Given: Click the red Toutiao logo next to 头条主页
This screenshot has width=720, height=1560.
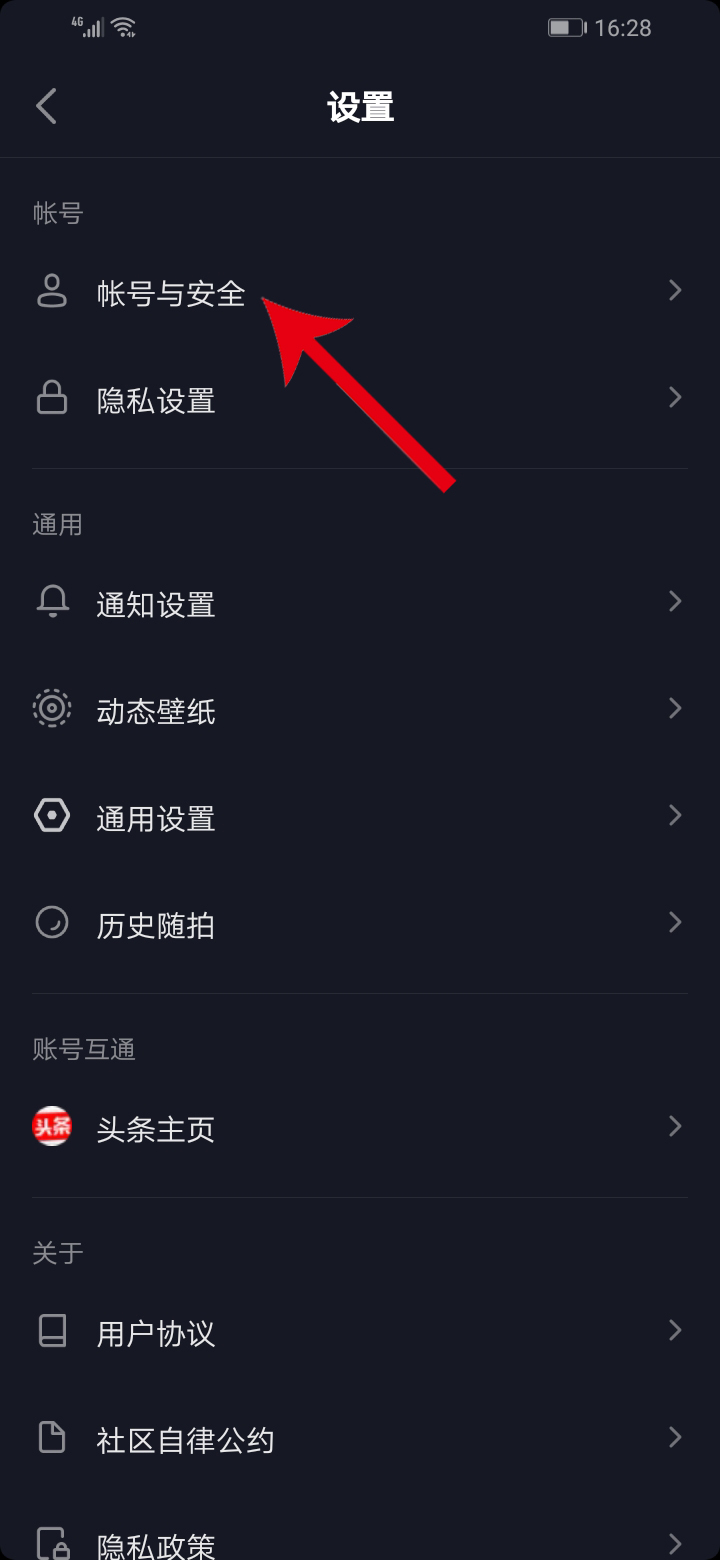Looking at the screenshot, I should pyautogui.click(x=52, y=1127).
